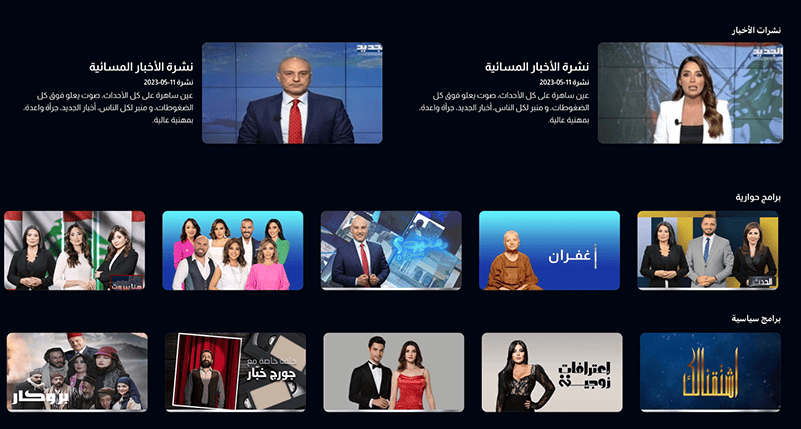The width and height of the screenshot is (801, 429).
Task: Open the talk show with three presenters
Action: [707, 250]
